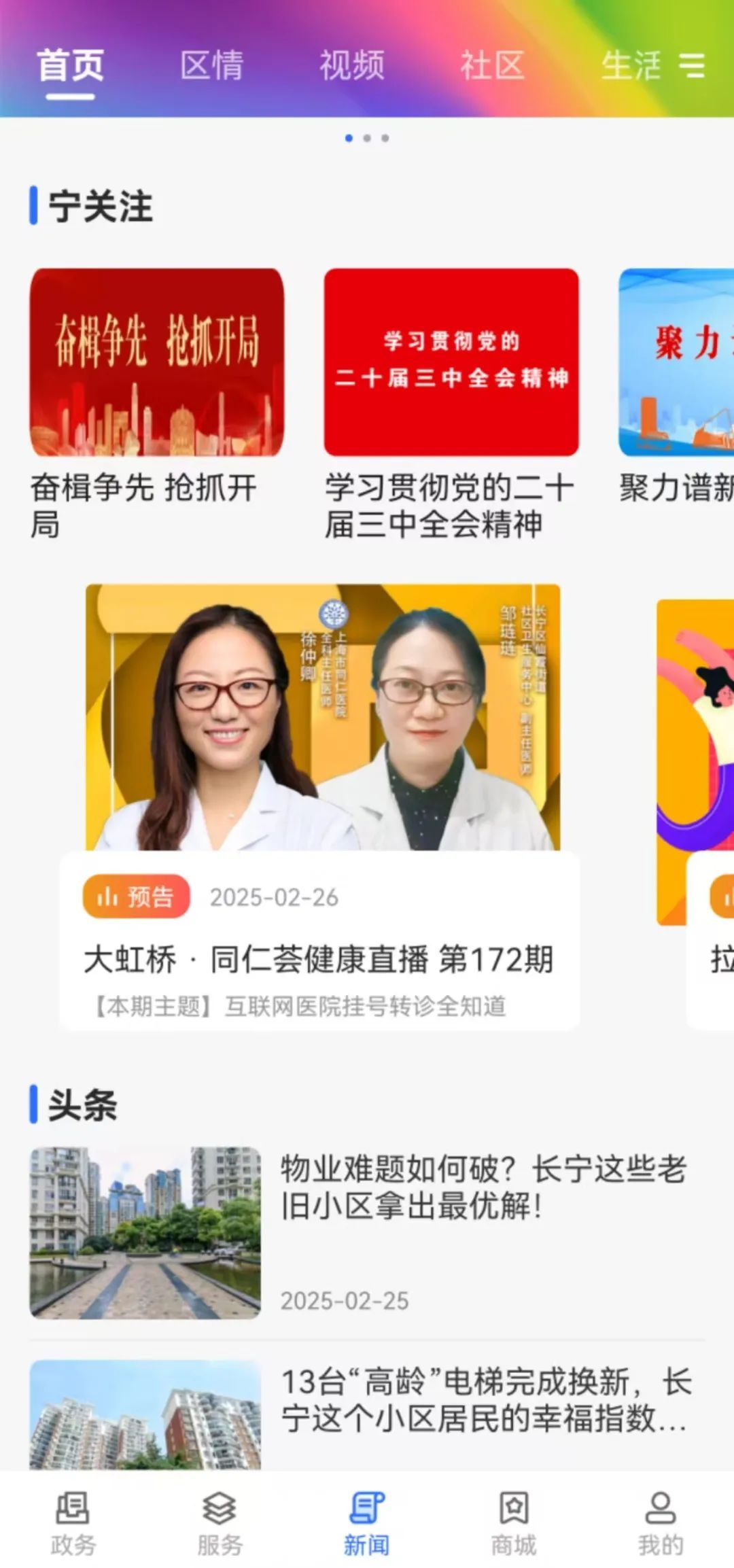Image resolution: width=734 pixels, height=1568 pixels.
Task: Read the article about 13台"高龄"电梯完成换新
Action: click(x=486, y=1400)
